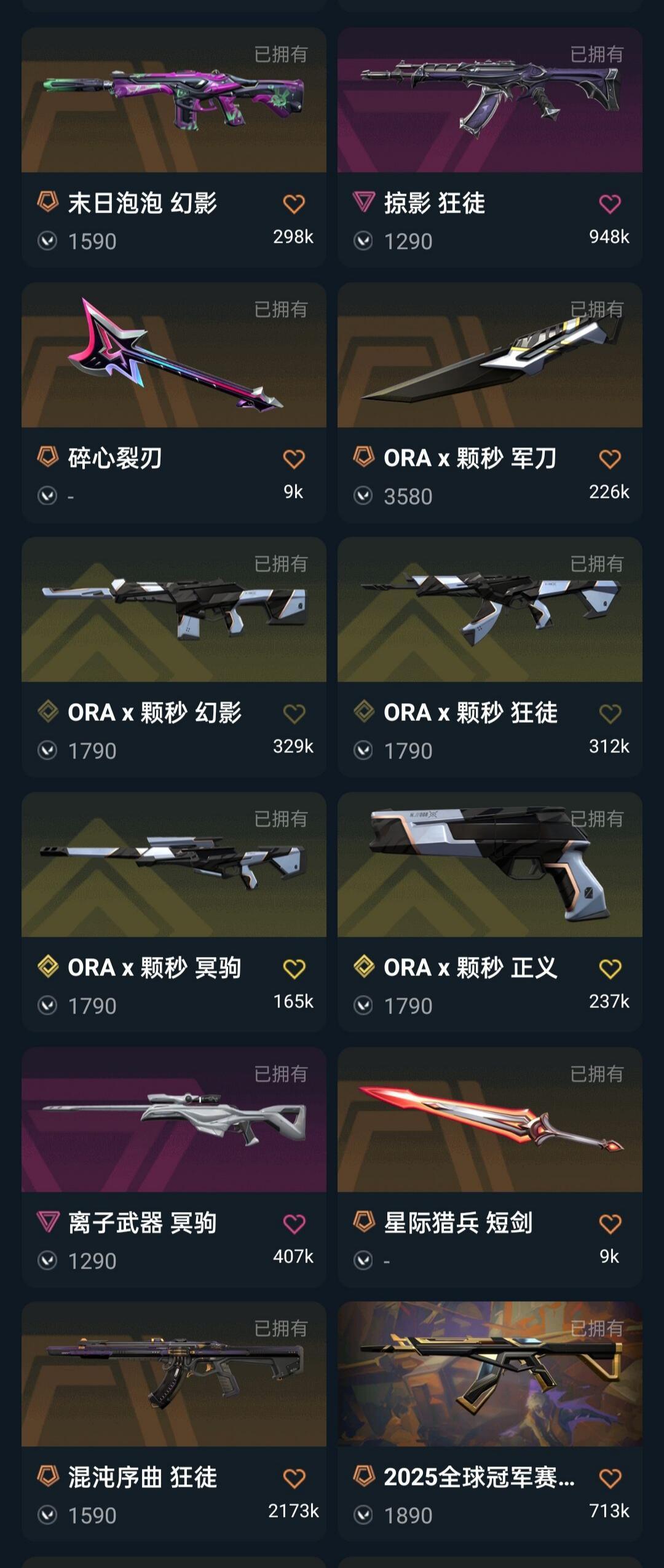The width and height of the screenshot is (664, 1568).
Task: Like the 离子武器 冥驹 skin
Action: [294, 1224]
